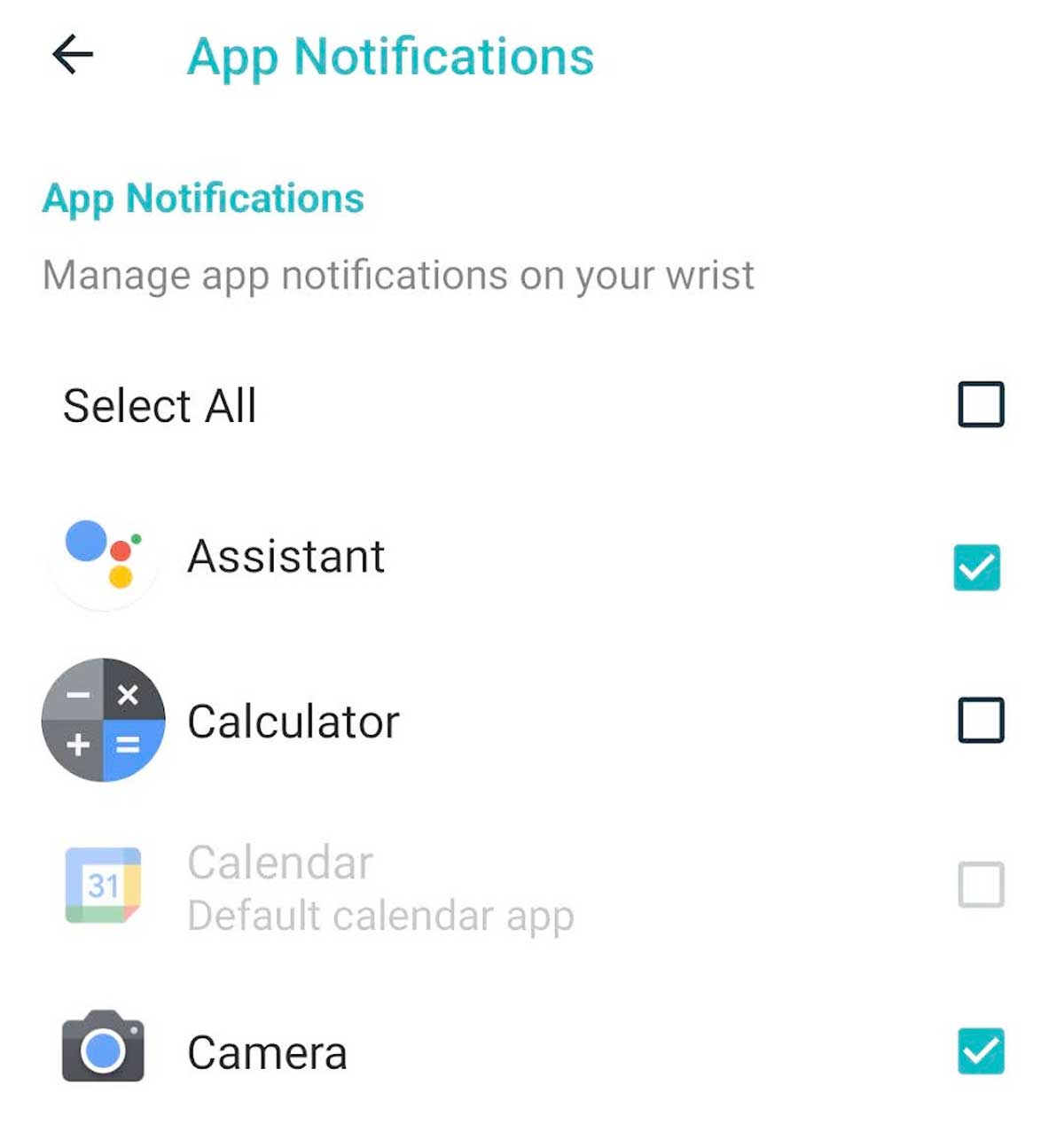The height and width of the screenshot is (1124, 1064).
Task: Click the wrist notifications description text
Action: click(x=399, y=275)
